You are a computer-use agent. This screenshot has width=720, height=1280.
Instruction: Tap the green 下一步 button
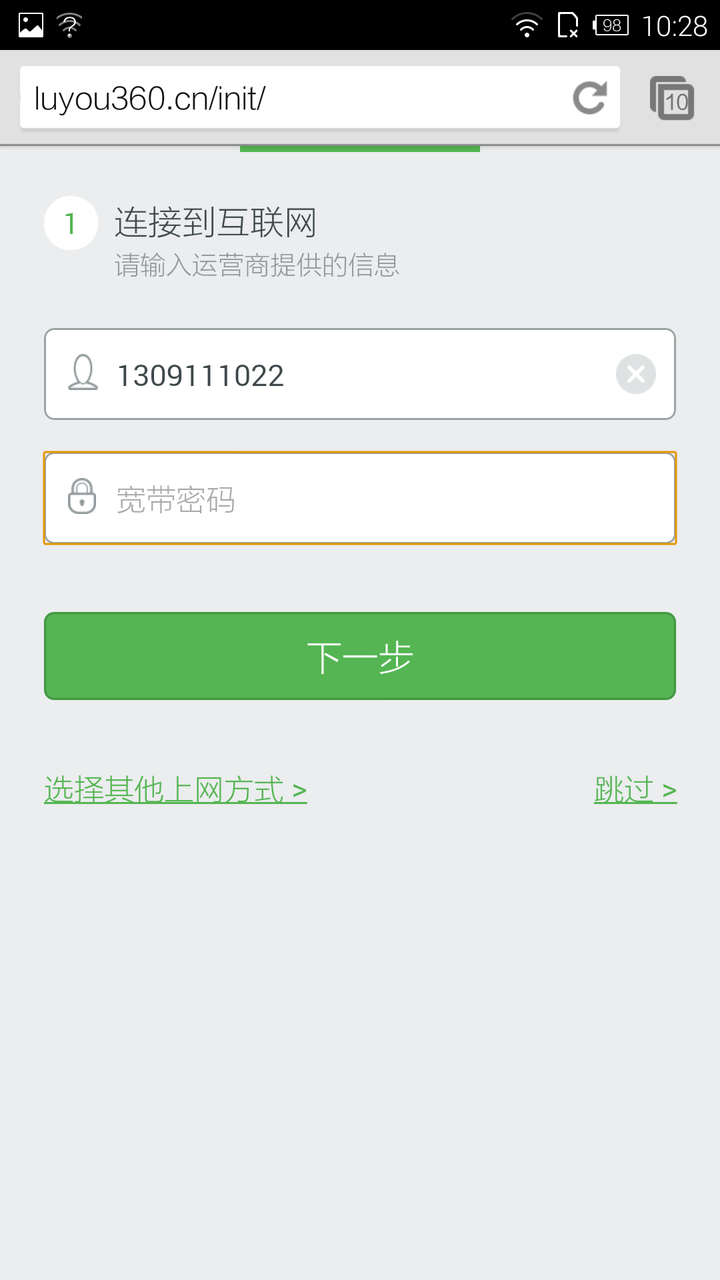click(x=360, y=656)
